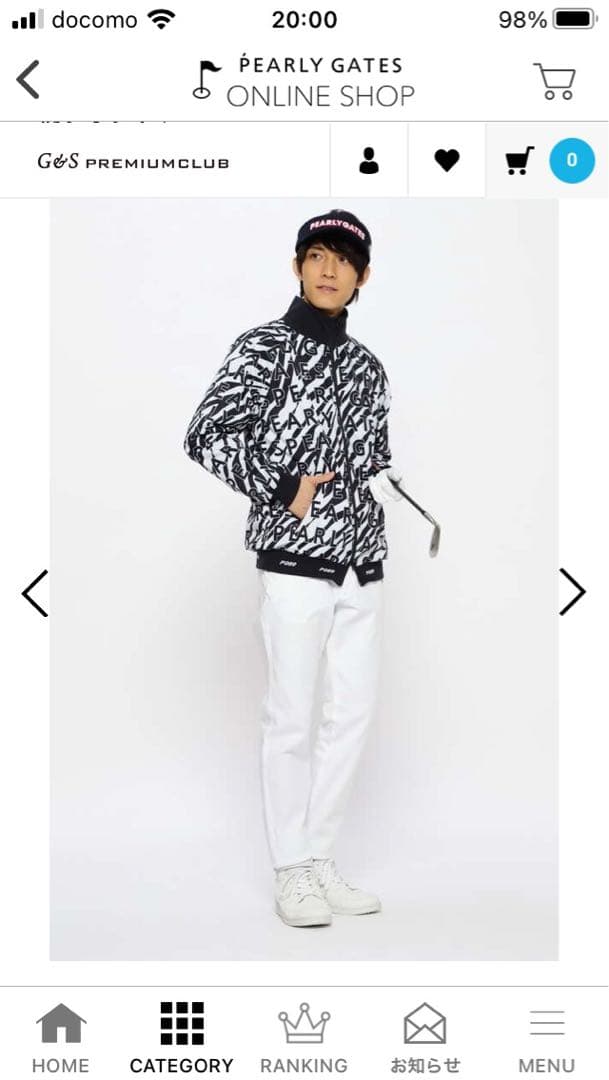This screenshot has height=1080, width=609.
Task: Open the favorites heart icon
Action: (447, 160)
